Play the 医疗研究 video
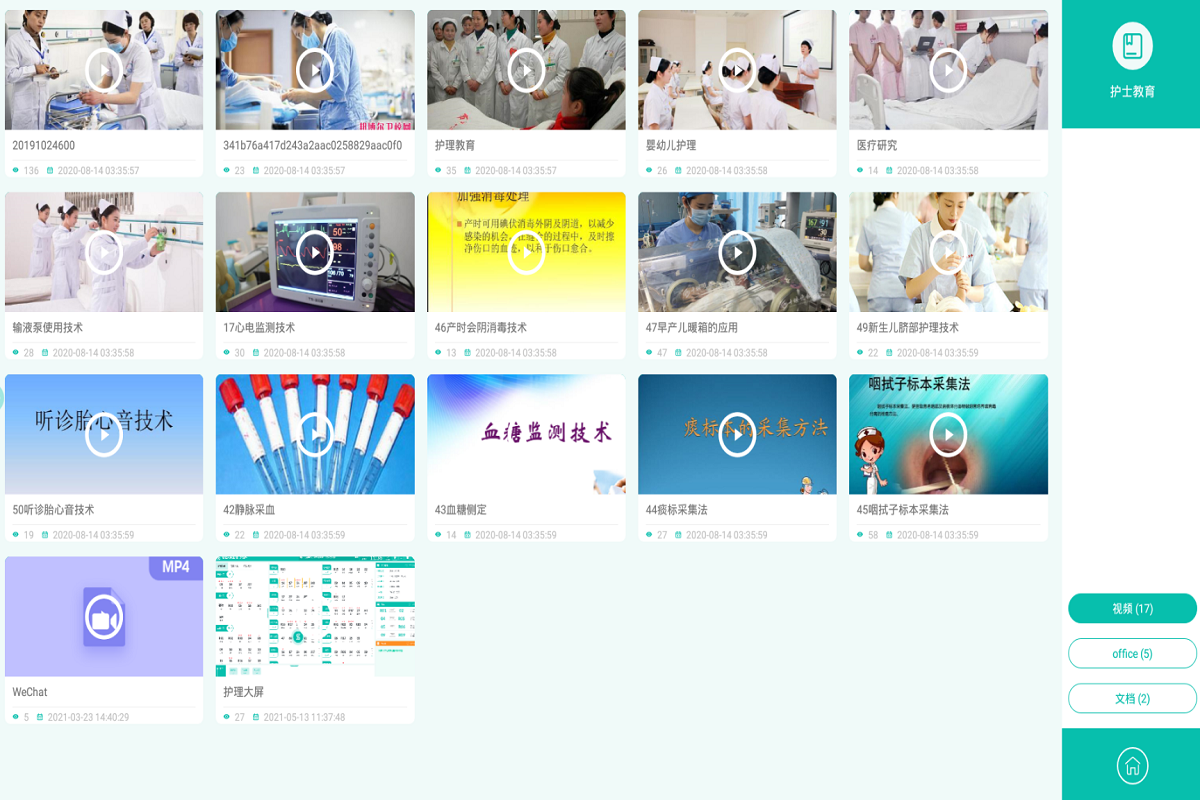Screen dimensions: 1200x800 948,70
